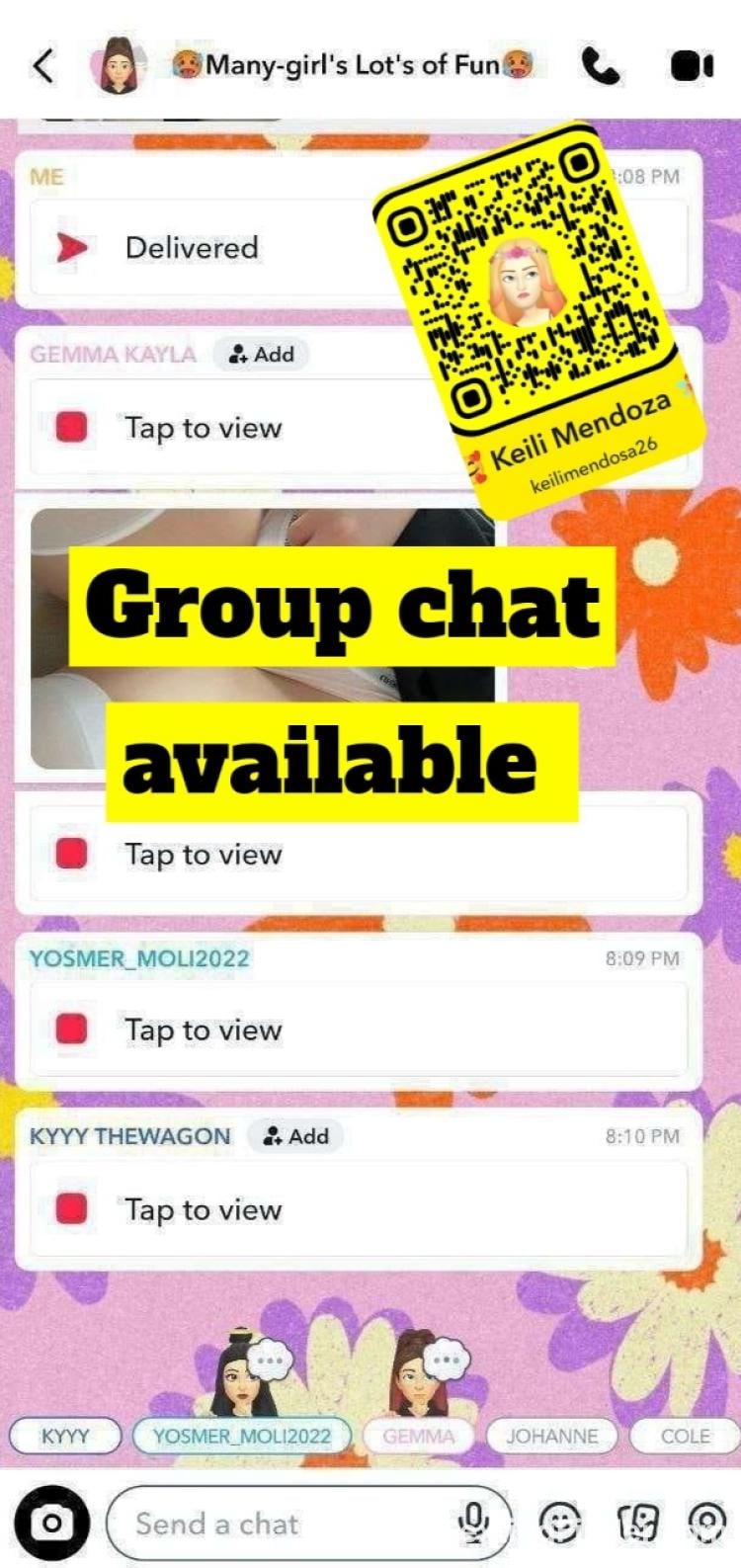741x1568 pixels.
Task: Select the JOHANNE member chip
Action: [552, 1436]
